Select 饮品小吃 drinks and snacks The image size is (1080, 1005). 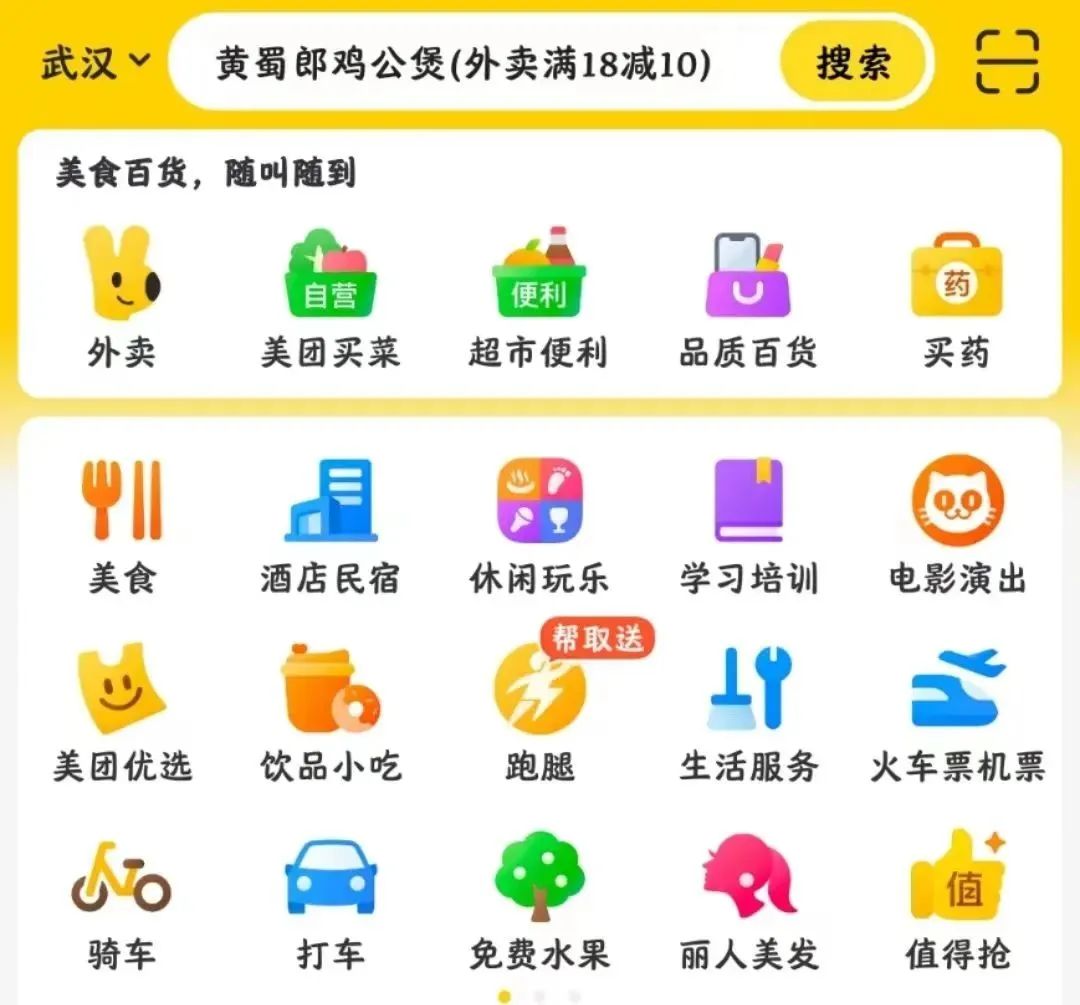click(x=330, y=712)
